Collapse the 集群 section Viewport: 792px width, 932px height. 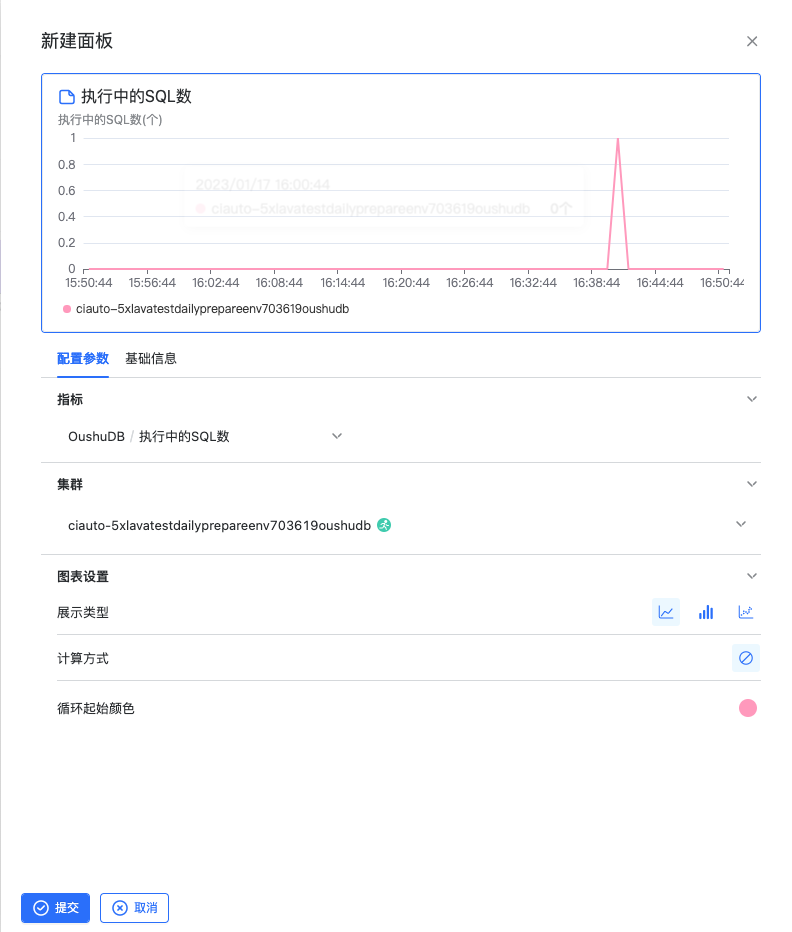752,484
